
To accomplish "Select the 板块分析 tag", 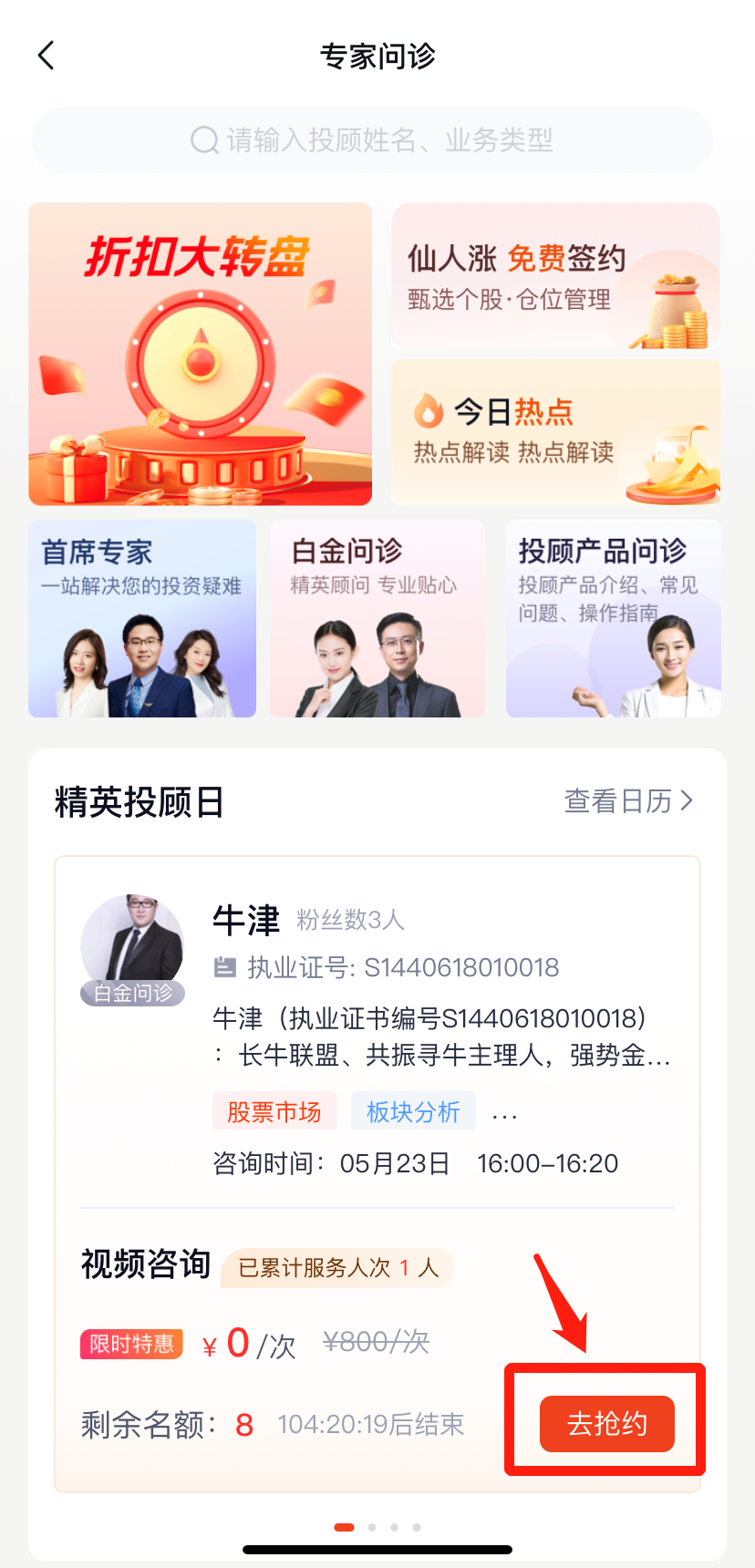I will click(x=413, y=1111).
